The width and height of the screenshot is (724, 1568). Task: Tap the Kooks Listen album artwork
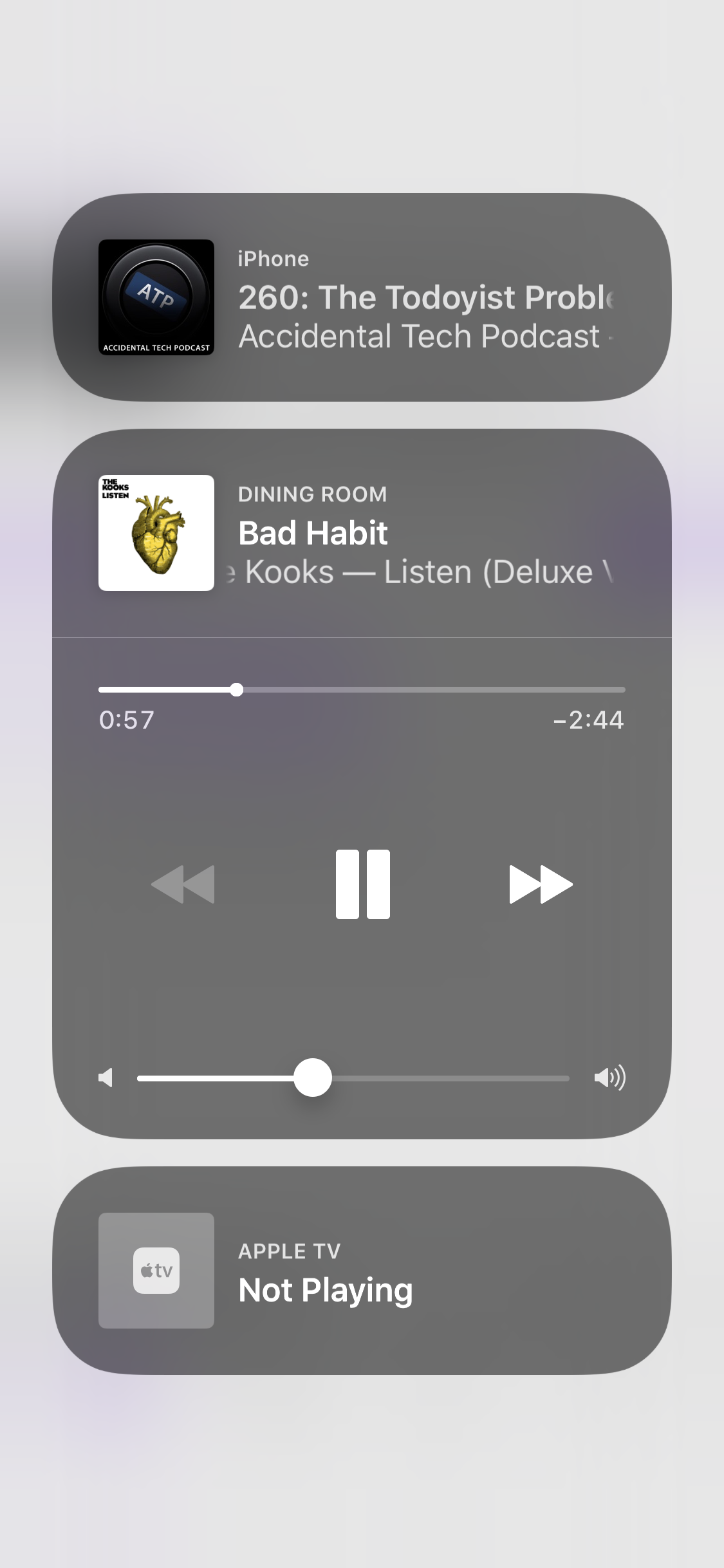tap(156, 533)
